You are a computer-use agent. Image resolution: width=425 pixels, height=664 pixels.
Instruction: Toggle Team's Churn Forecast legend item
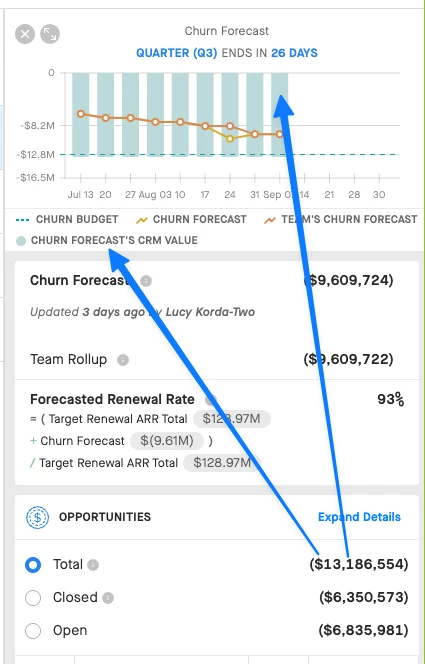click(341, 219)
